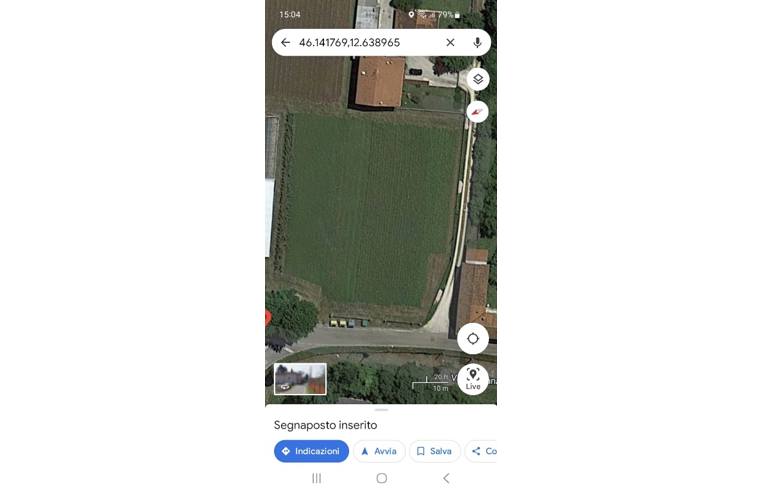Screen dimensions: 764x492
Task: Go back from the coordinates search
Action: coord(285,43)
